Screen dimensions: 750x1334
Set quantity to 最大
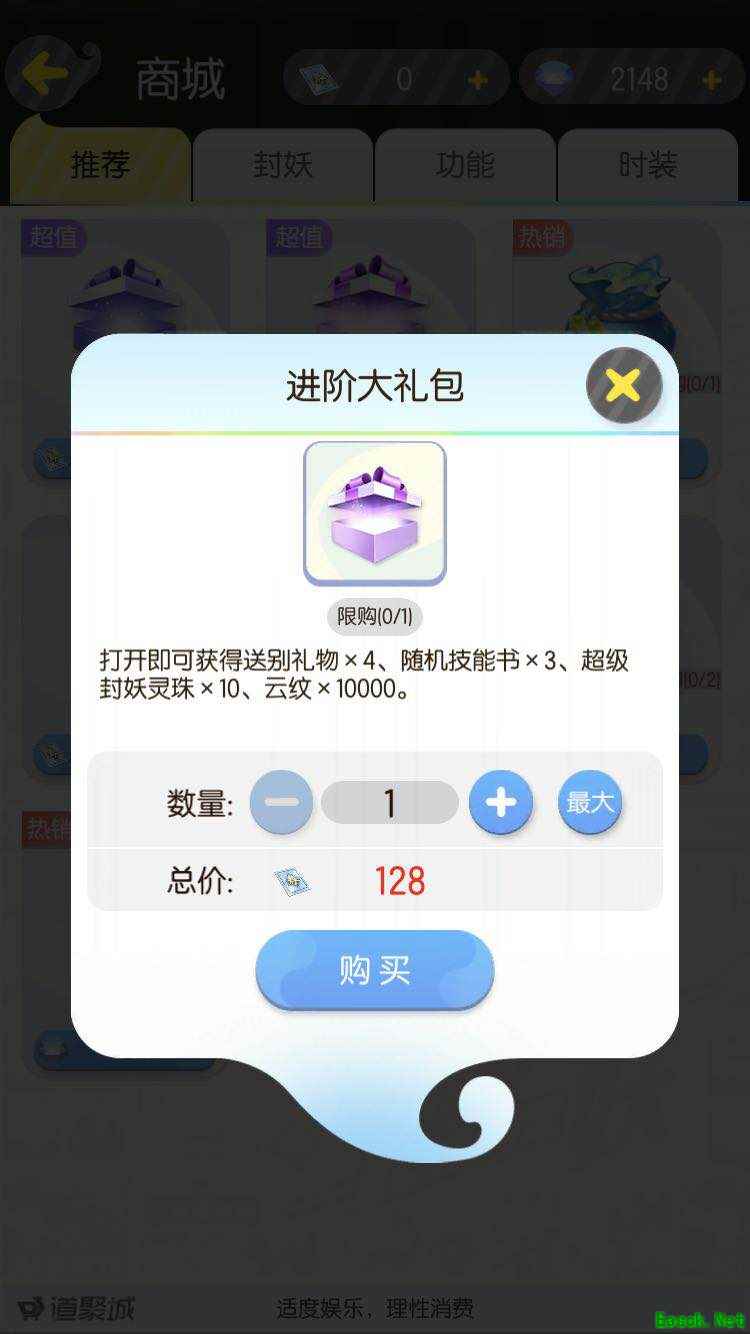pyautogui.click(x=590, y=802)
